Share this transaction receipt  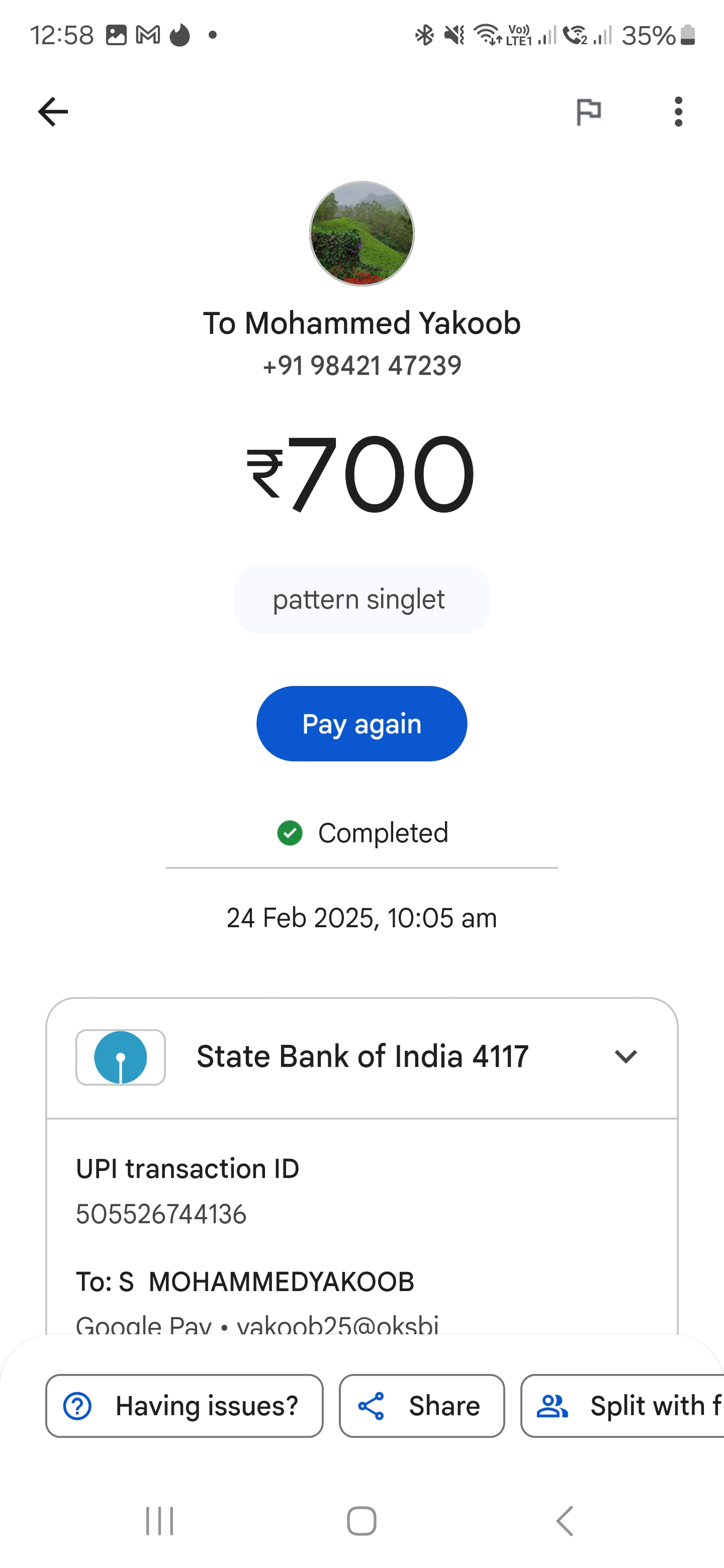click(x=422, y=1406)
